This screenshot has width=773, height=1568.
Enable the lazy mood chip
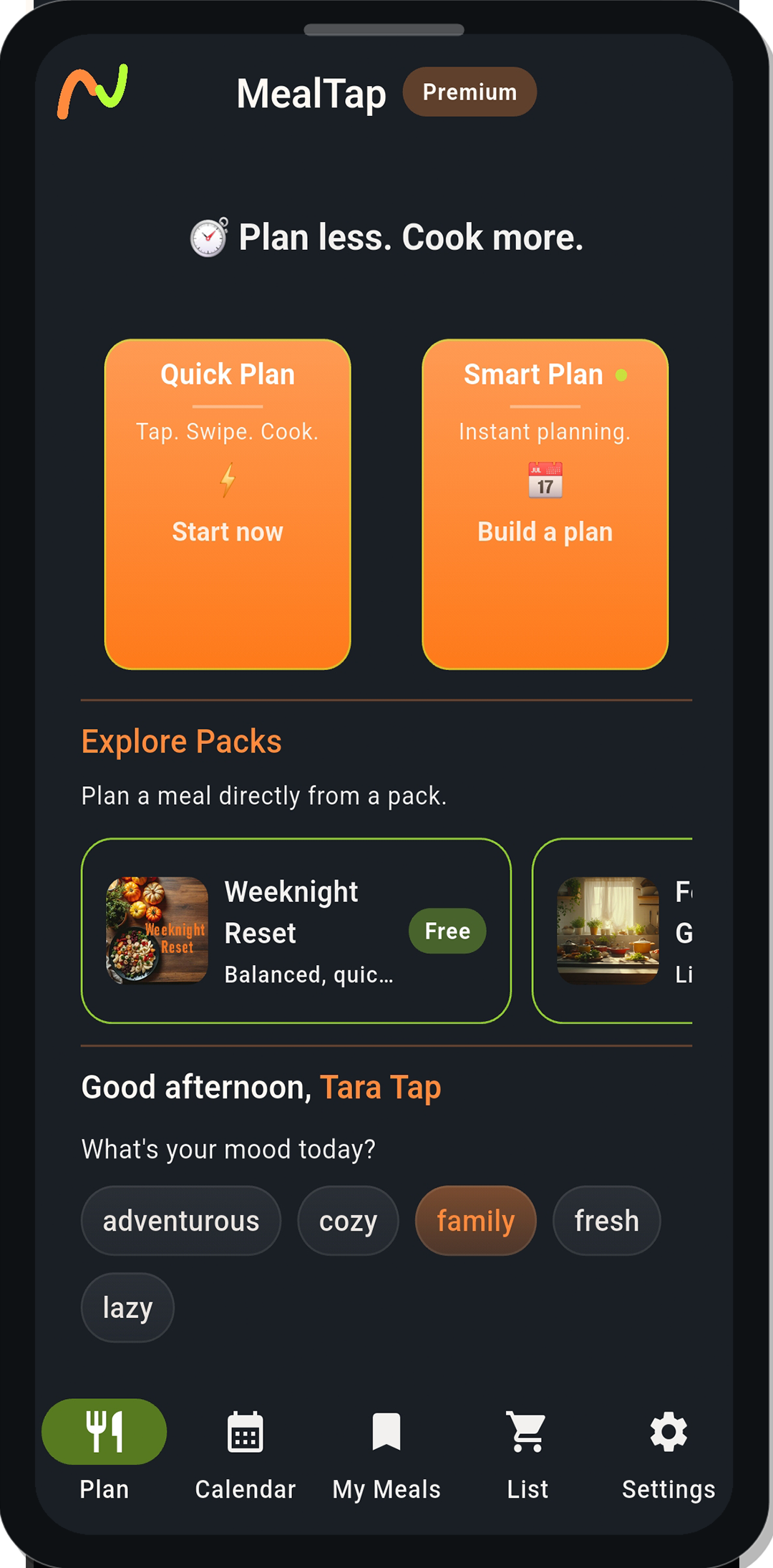[127, 1307]
